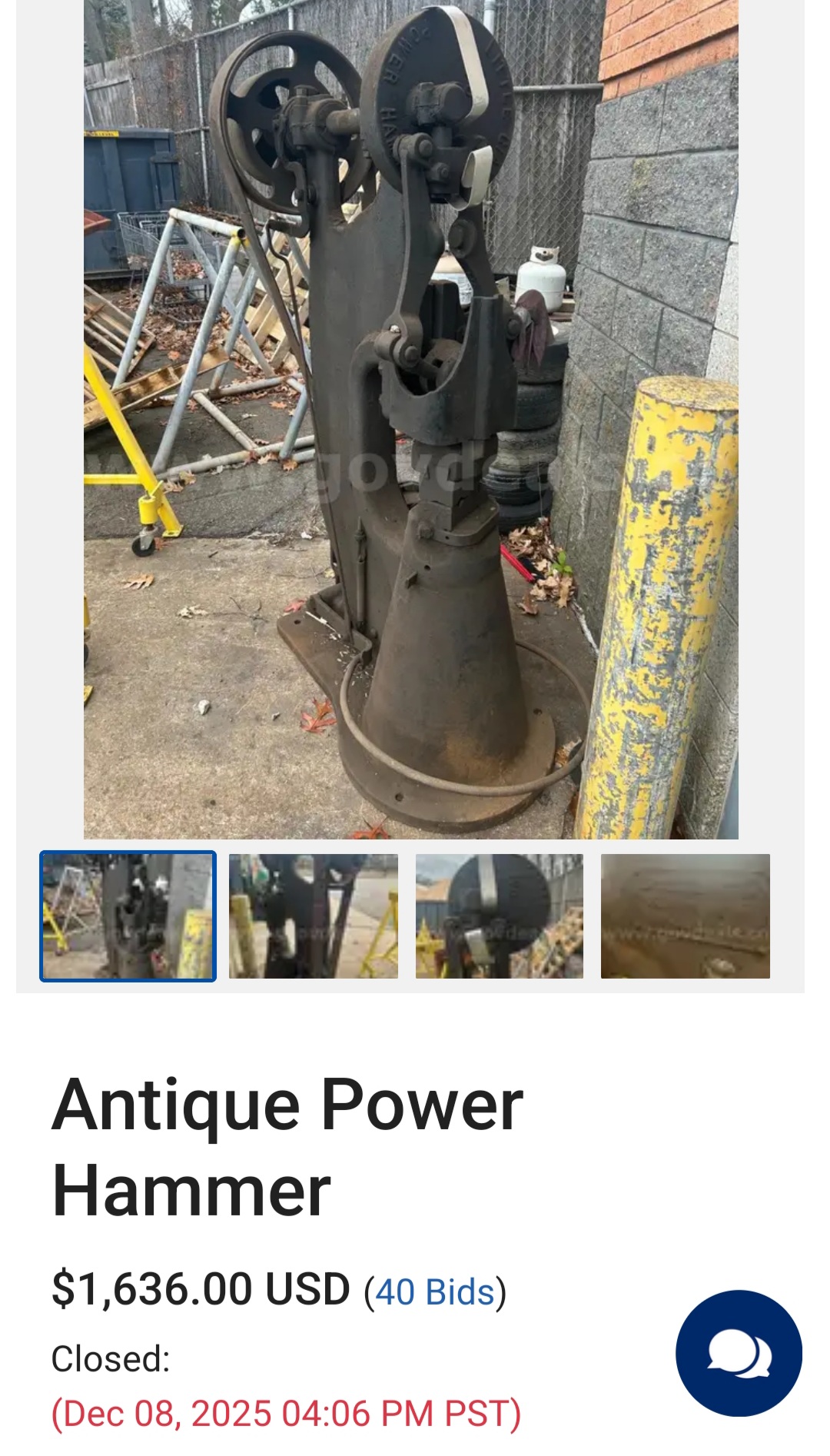Show the third thumbnail with round flywheel
Viewport: 830px width, 1456px height.
[x=500, y=916]
